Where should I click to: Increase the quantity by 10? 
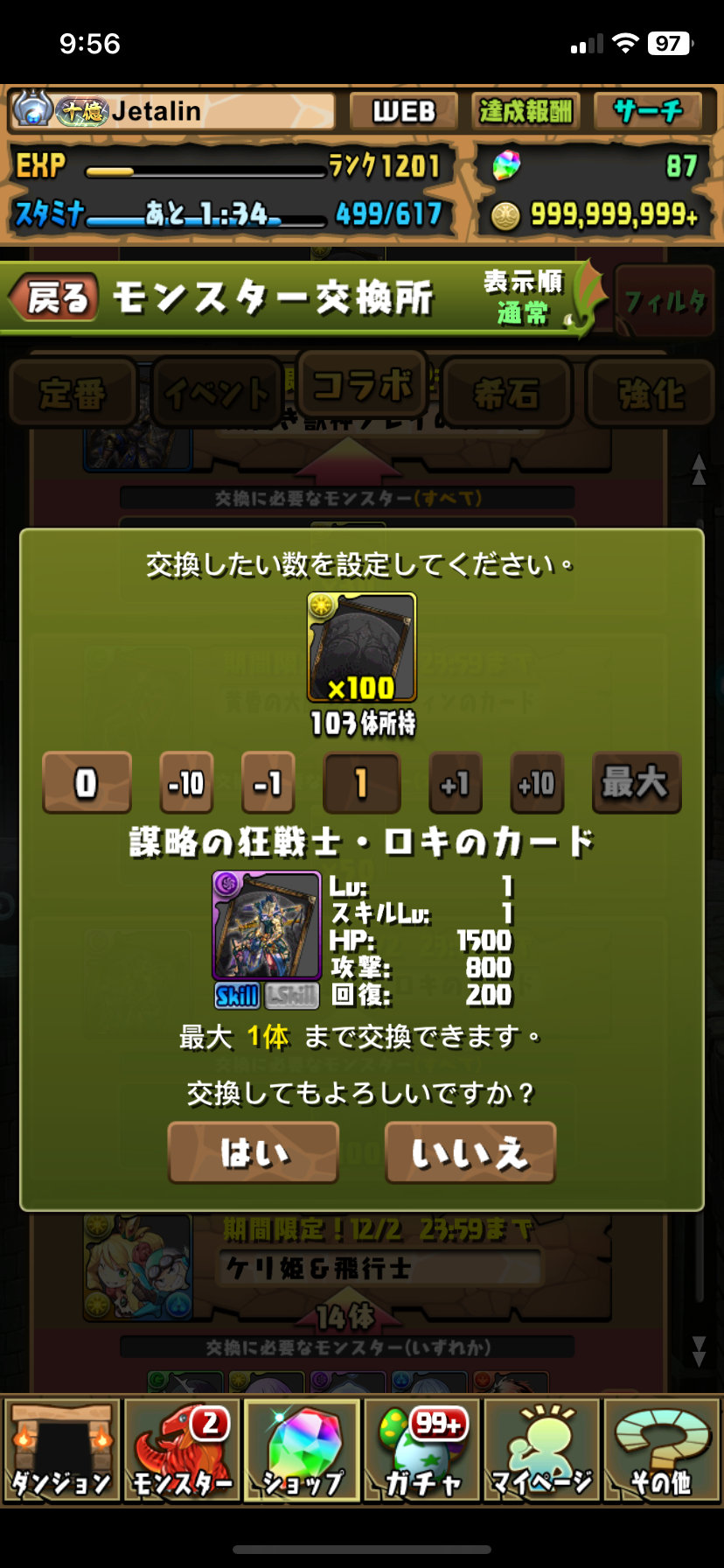[536, 782]
